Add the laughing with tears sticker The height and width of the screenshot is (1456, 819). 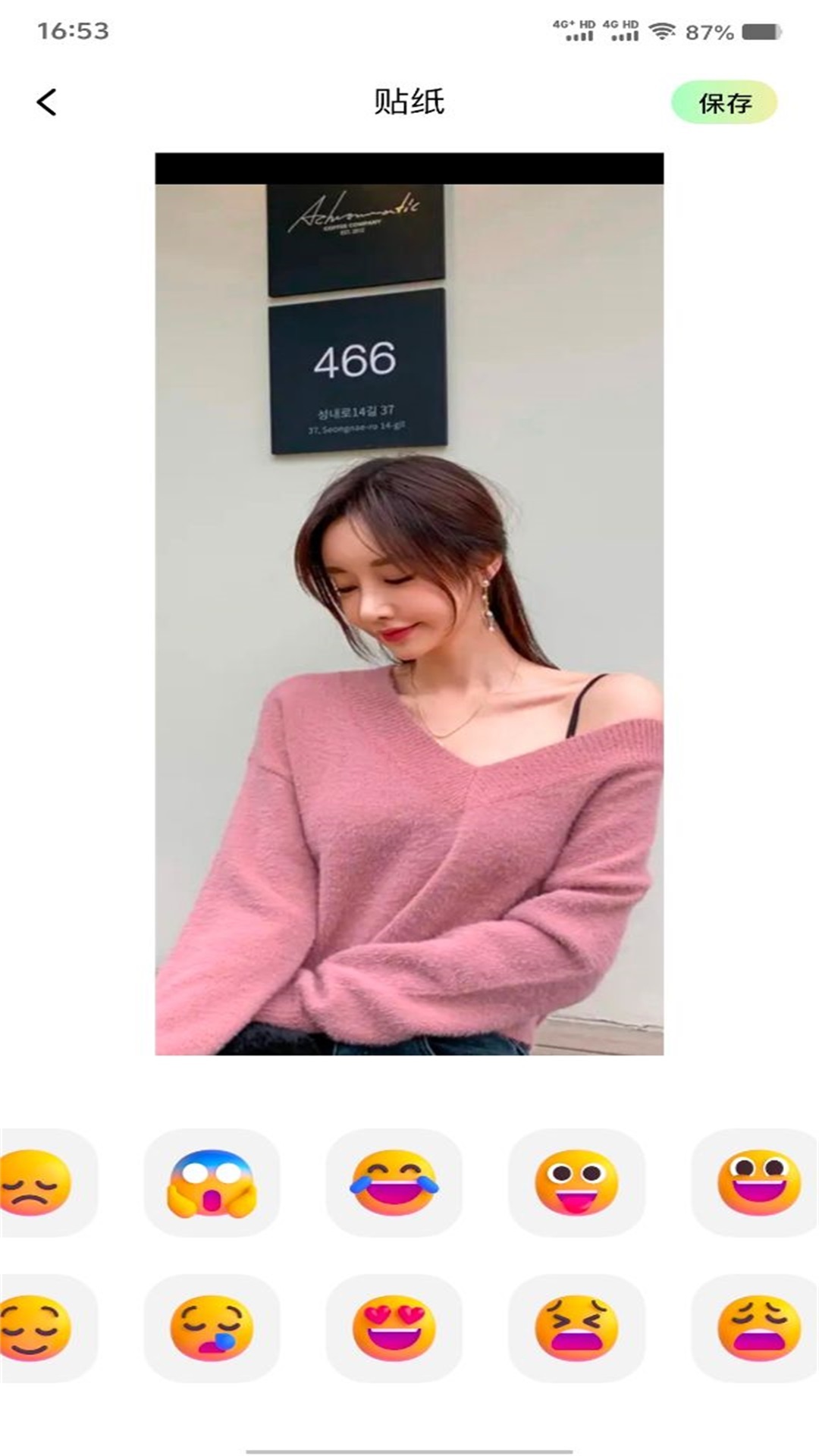(x=394, y=1183)
